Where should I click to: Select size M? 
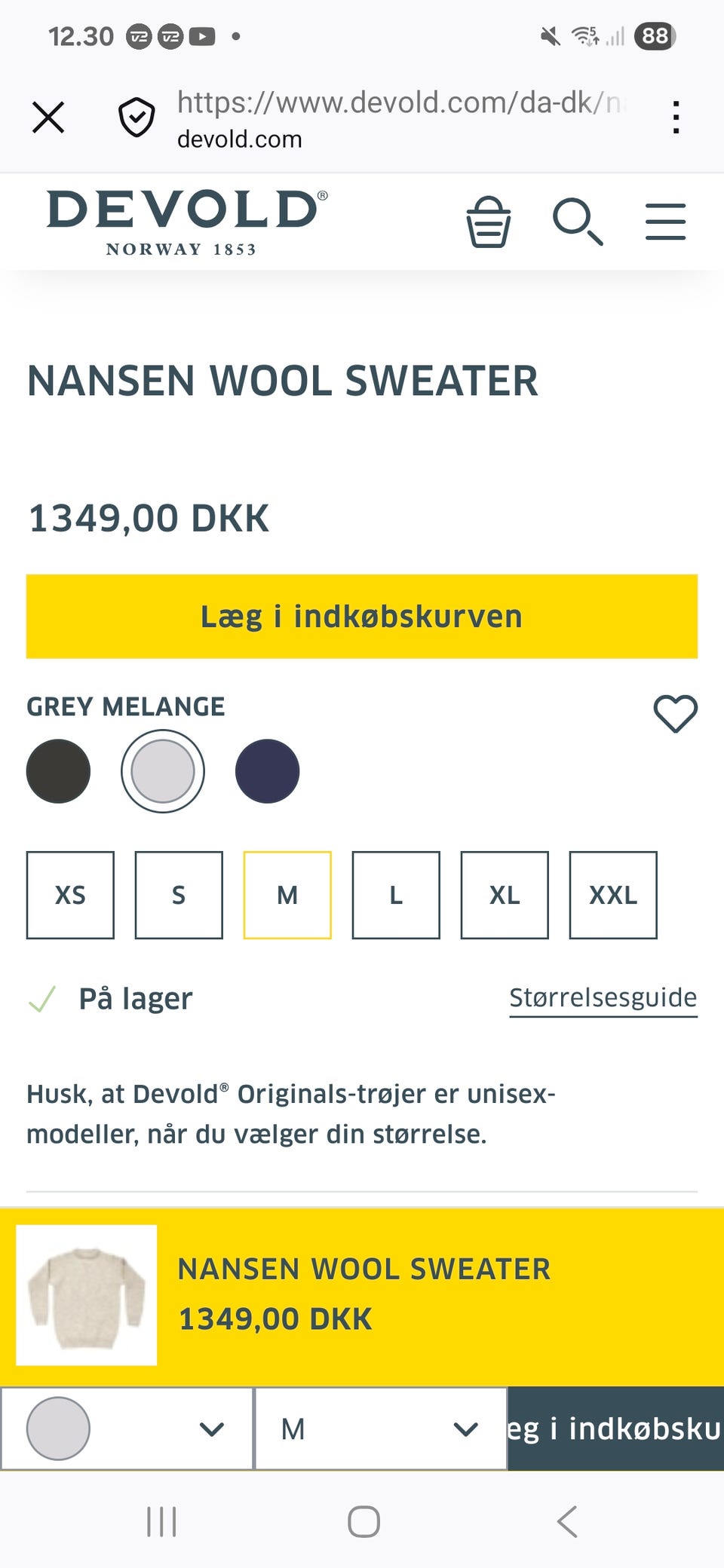pos(287,896)
